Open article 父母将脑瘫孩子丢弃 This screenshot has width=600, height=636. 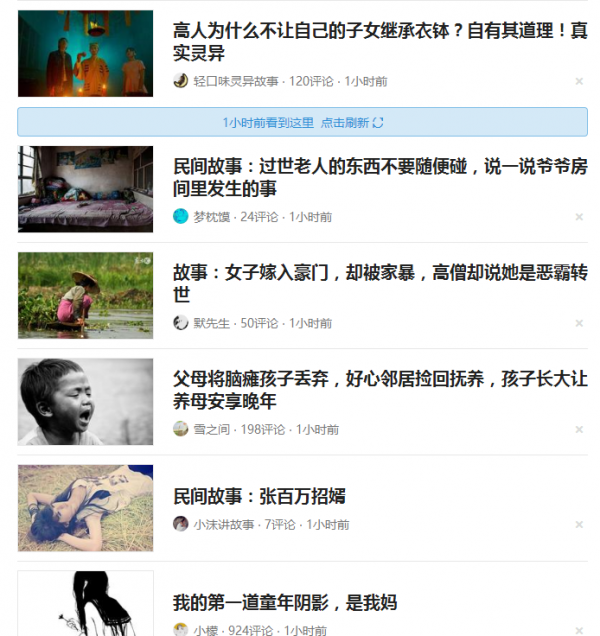coord(380,390)
